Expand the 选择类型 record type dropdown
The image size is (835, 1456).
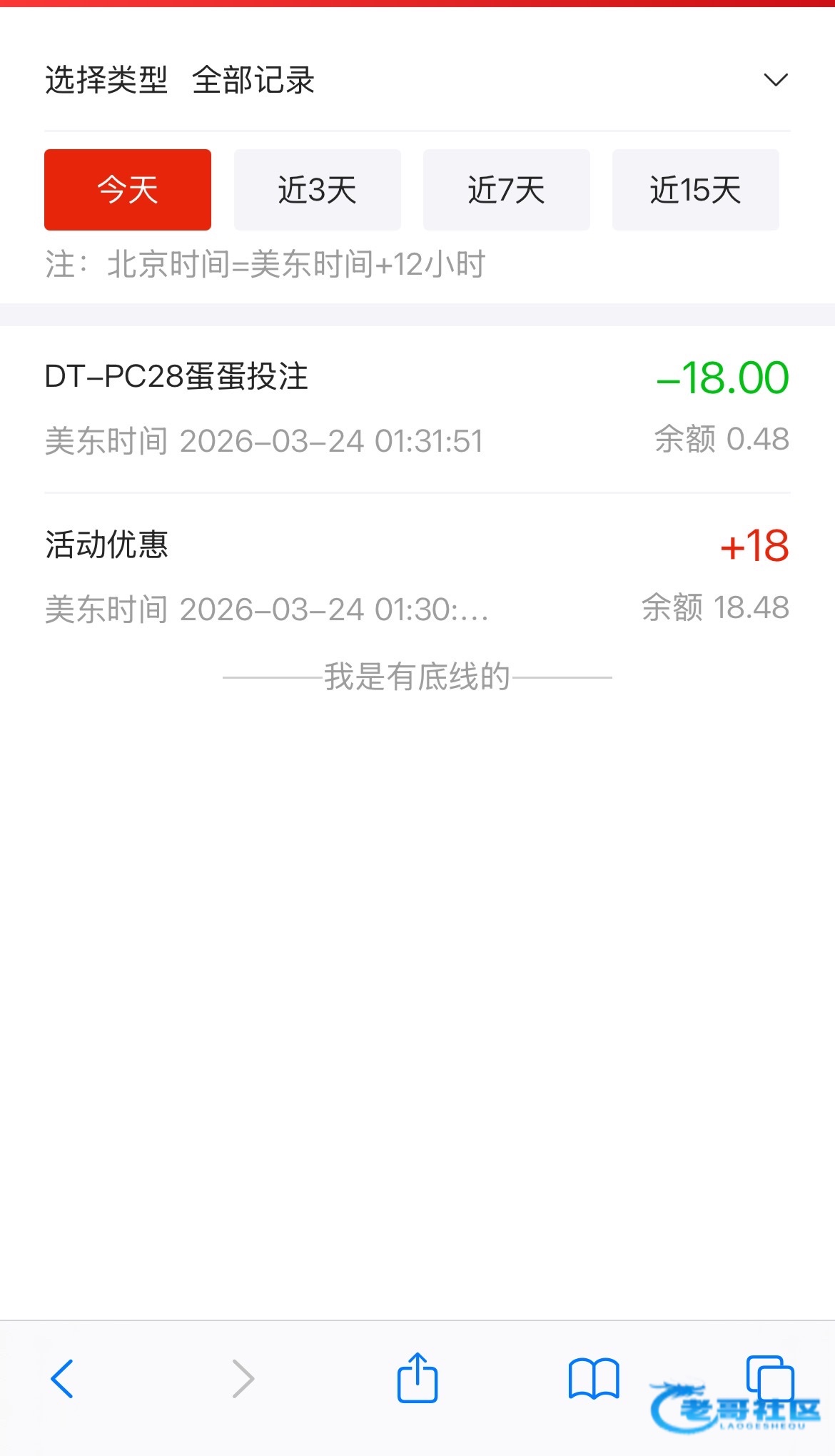[775, 80]
